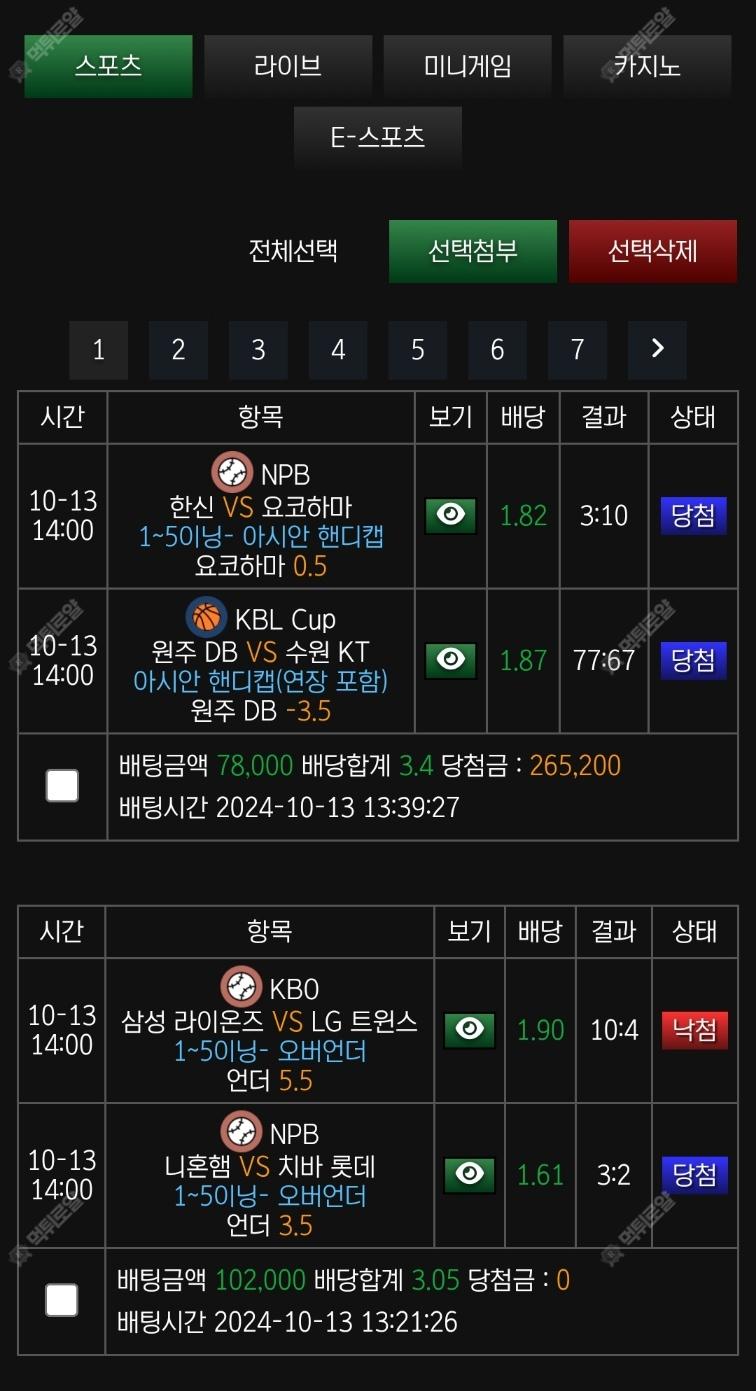Go to page 3
The width and height of the screenshot is (756, 1391).
coord(258,350)
